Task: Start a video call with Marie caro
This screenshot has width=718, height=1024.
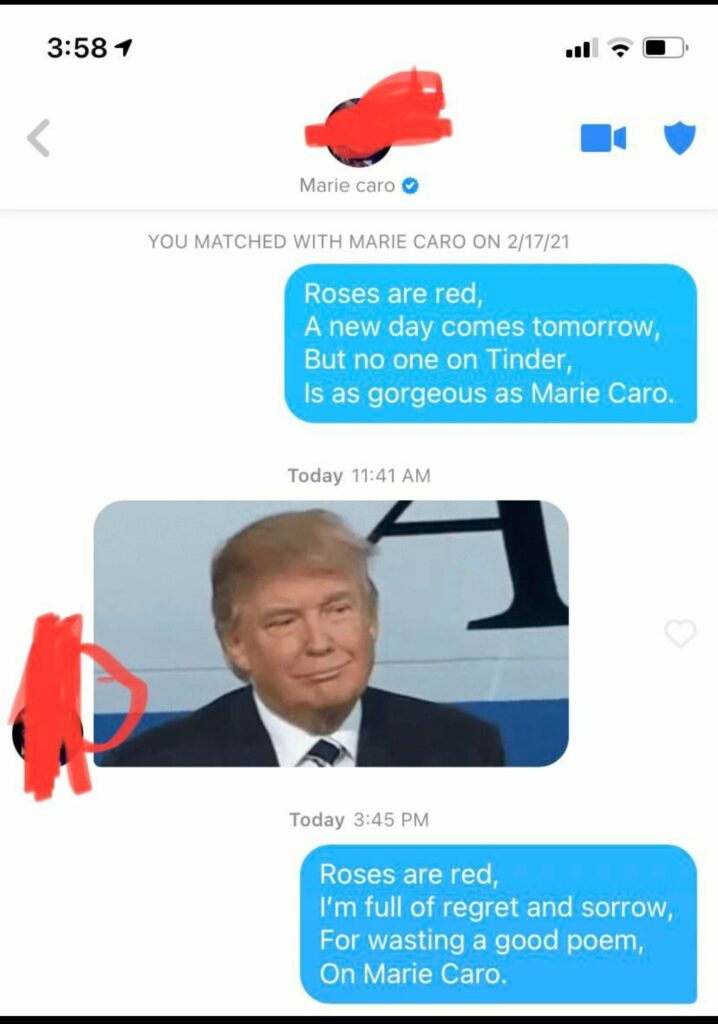Action: pos(603,139)
